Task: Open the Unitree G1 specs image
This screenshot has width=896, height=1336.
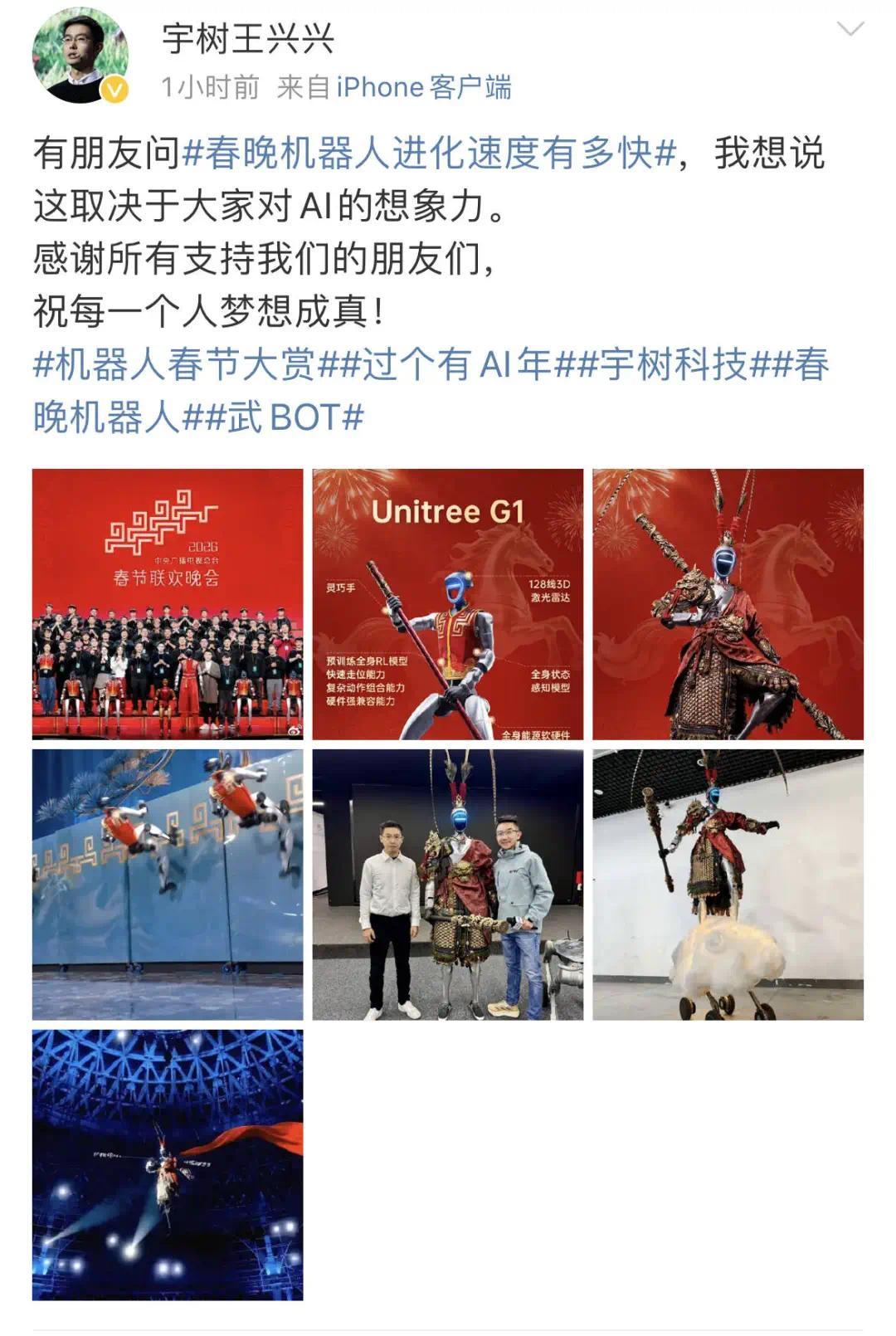Action: pyautogui.click(x=448, y=604)
